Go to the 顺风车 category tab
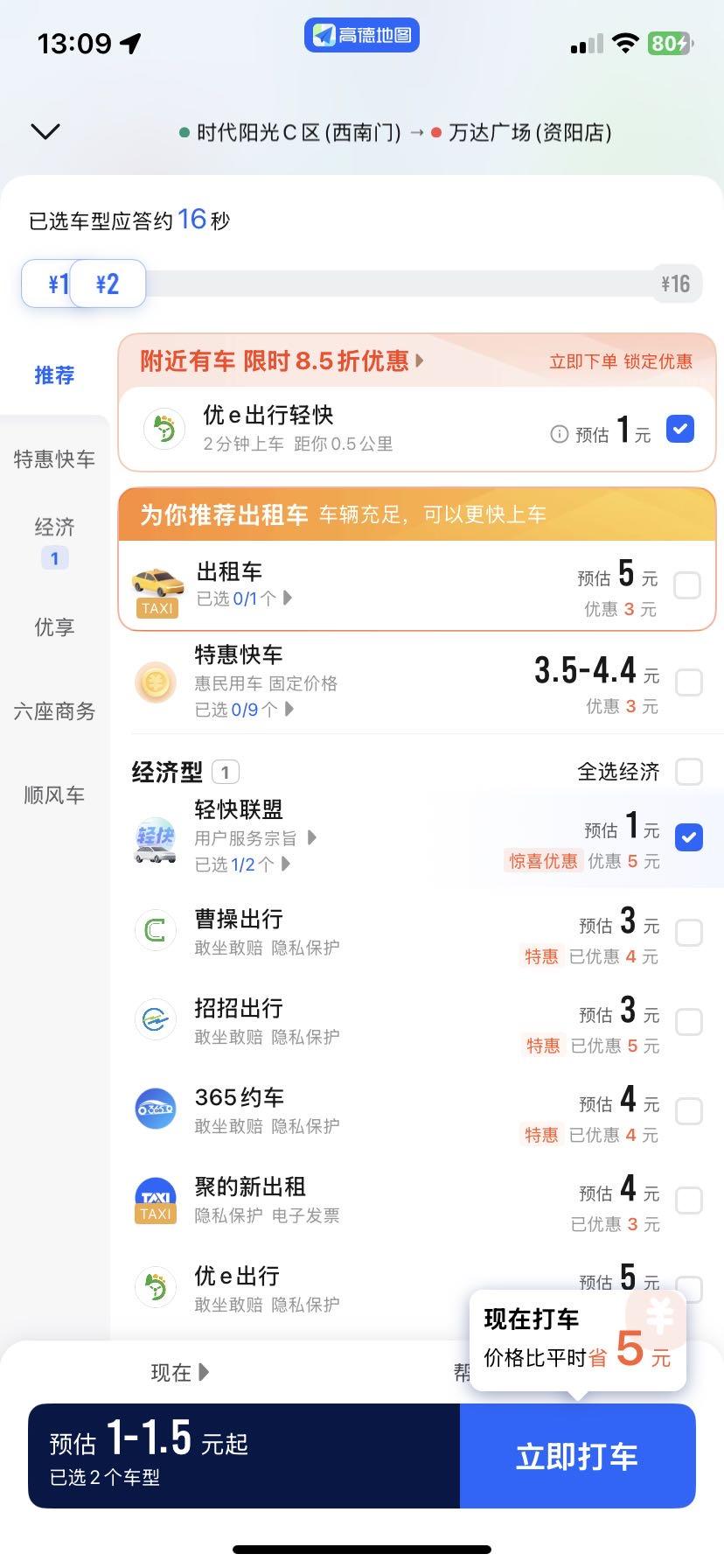 [54, 795]
